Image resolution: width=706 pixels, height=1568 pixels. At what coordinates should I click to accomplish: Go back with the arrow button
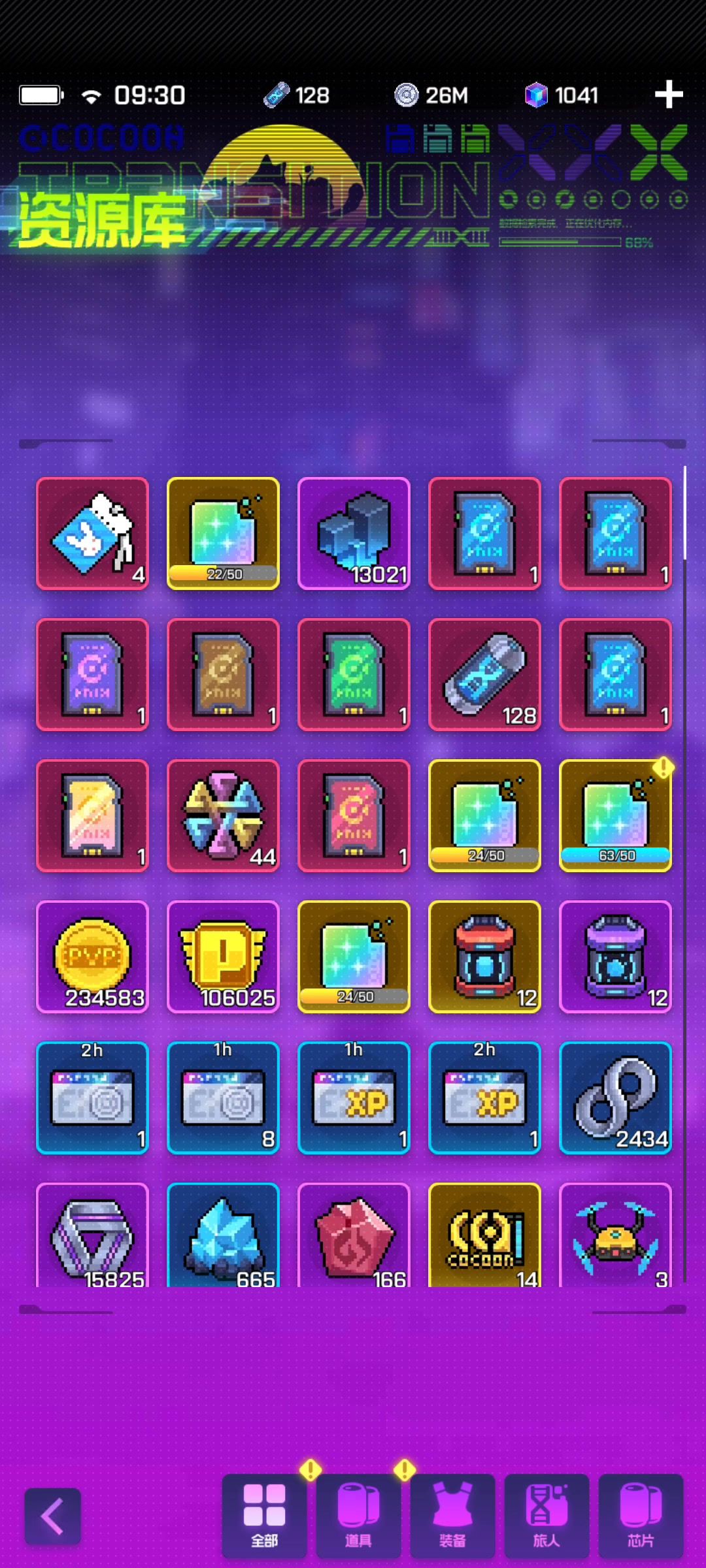coord(53,1516)
